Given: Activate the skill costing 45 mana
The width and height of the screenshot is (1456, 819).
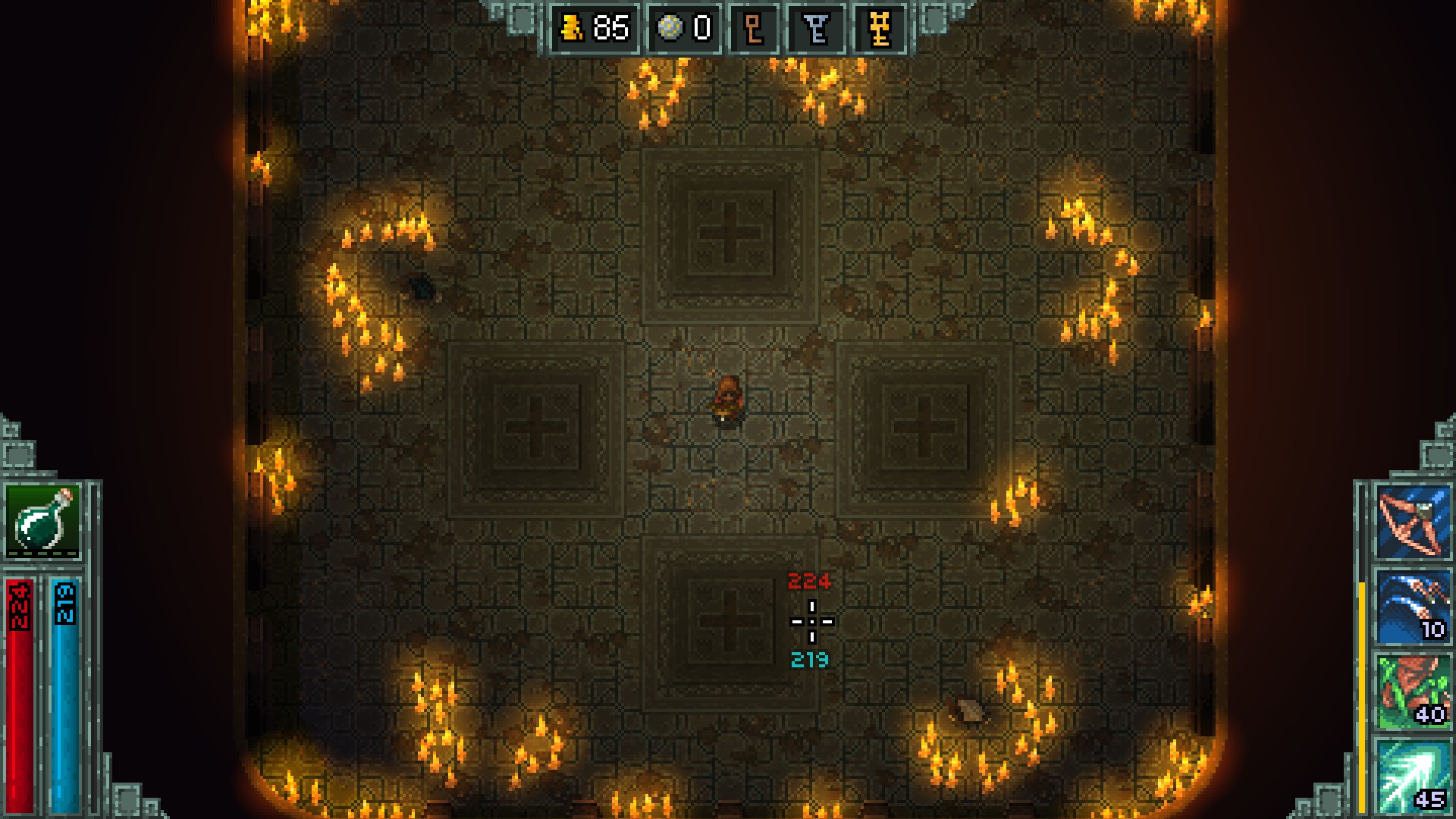Looking at the screenshot, I should click(1412, 777).
